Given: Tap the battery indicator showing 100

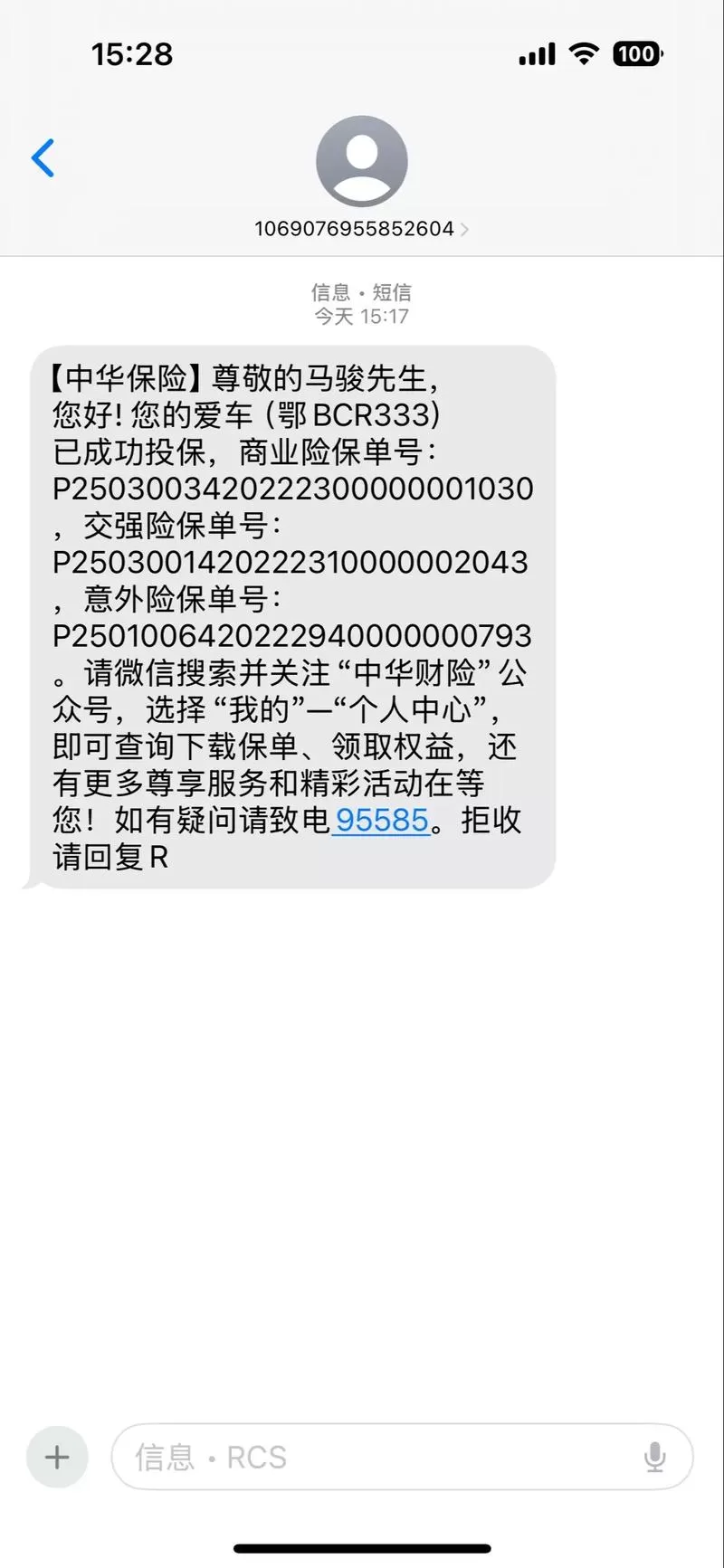Looking at the screenshot, I should click(637, 55).
